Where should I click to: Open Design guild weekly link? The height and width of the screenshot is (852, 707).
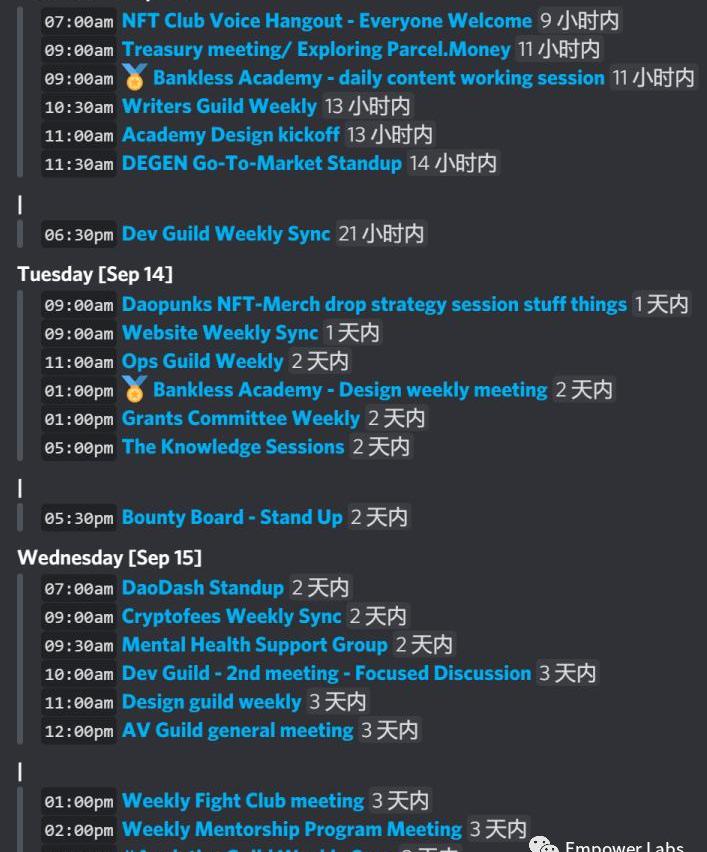211,702
